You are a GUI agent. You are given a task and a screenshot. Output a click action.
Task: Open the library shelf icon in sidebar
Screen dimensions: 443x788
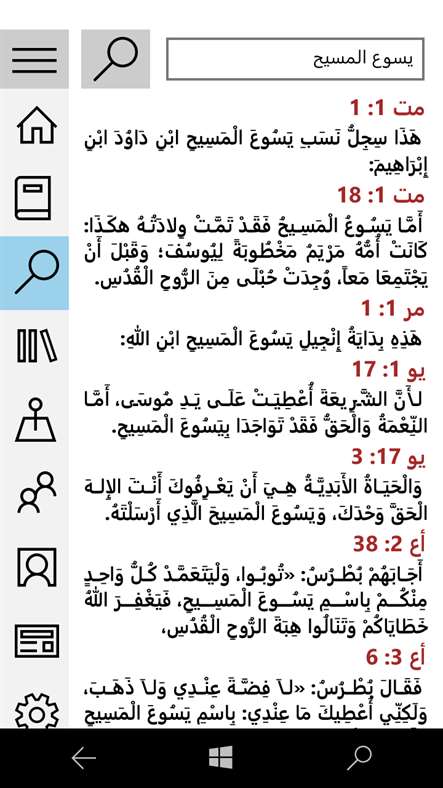click(x=37, y=346)
